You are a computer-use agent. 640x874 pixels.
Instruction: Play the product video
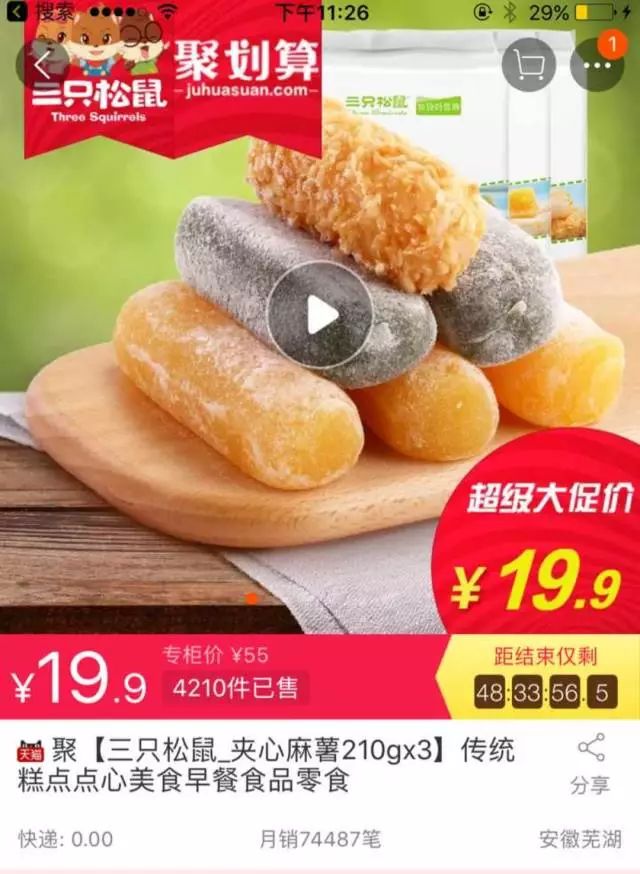(320, 316)
